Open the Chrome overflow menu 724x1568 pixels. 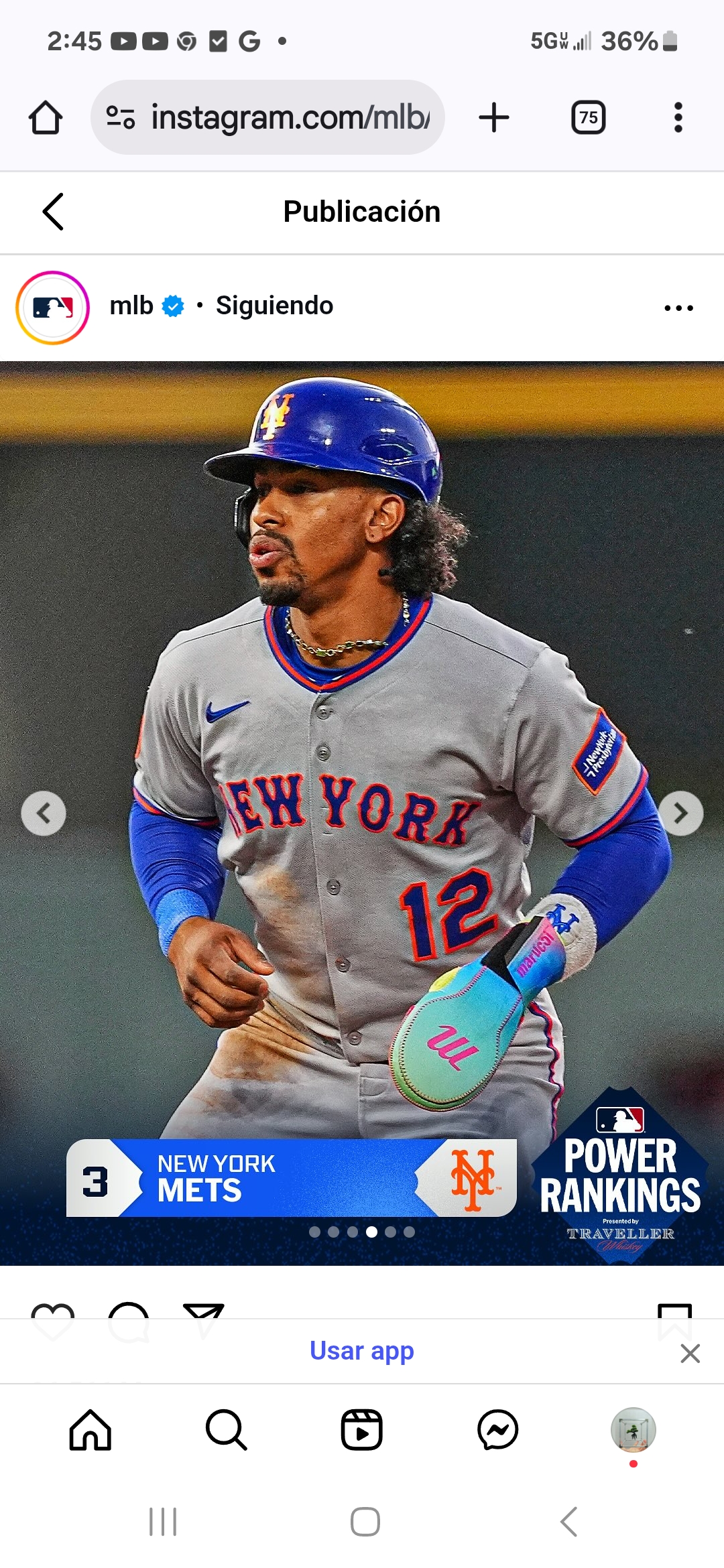(678, 118)
